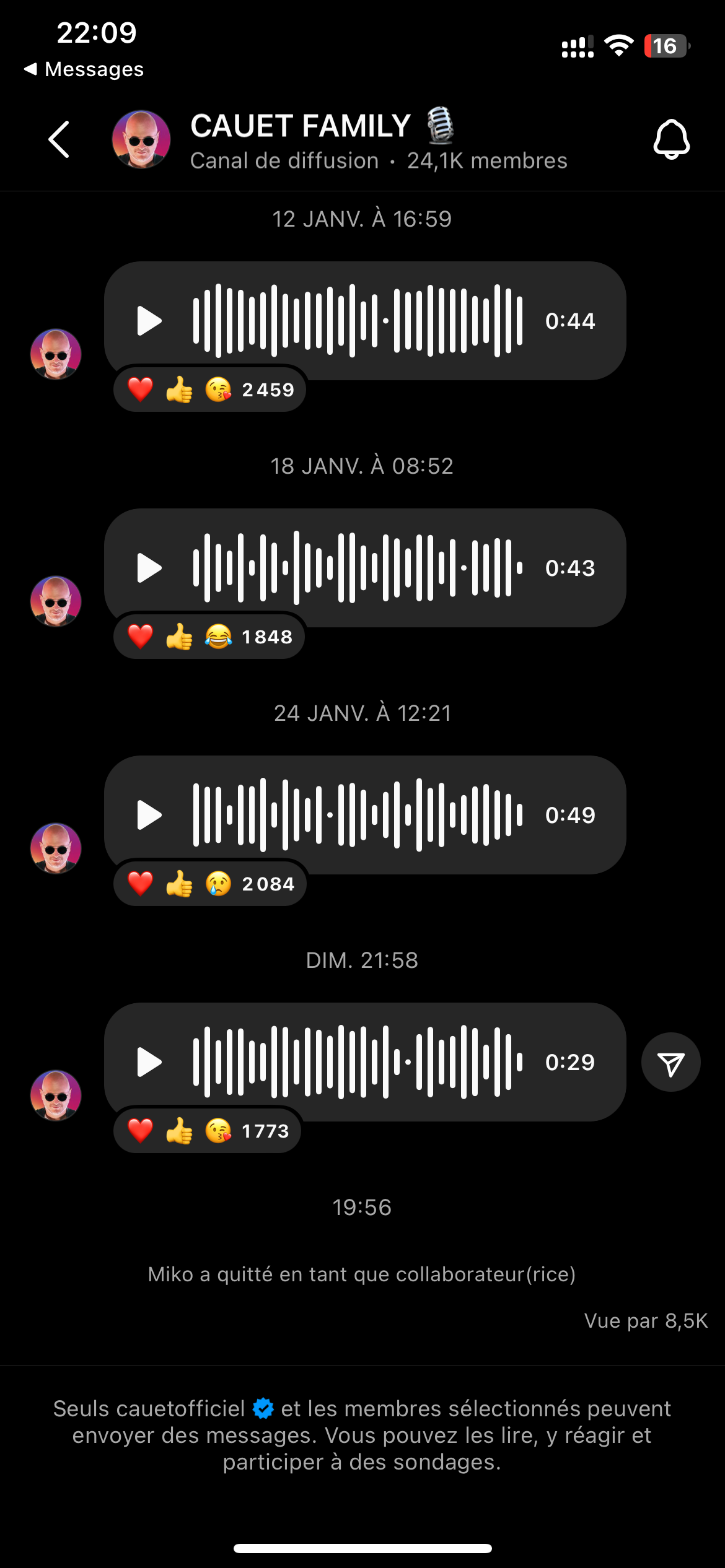This screenshot has width=725, height=1568.
Task: Open the notifications bell for this channel
Action: coord(671,139)
